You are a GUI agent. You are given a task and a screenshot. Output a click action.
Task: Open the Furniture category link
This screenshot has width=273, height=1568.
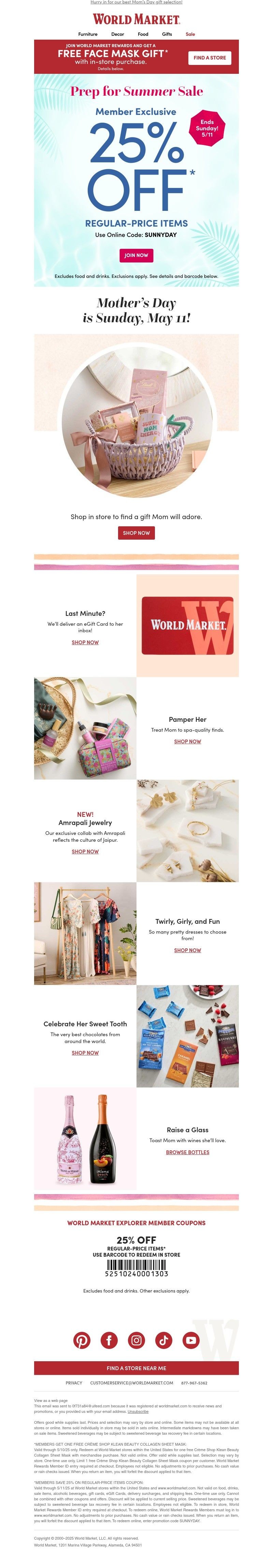[88, 34]
